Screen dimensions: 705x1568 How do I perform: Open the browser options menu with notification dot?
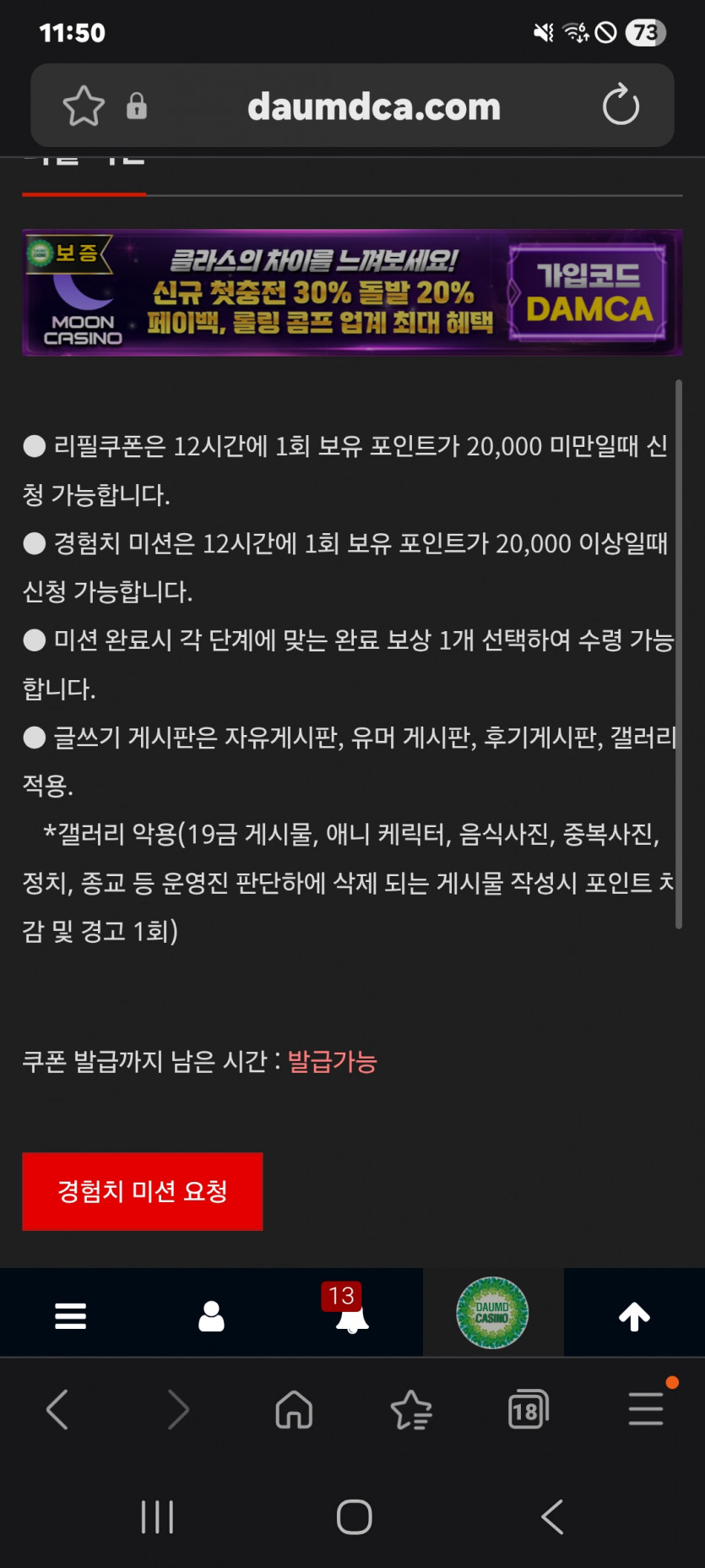(645, 1409)
